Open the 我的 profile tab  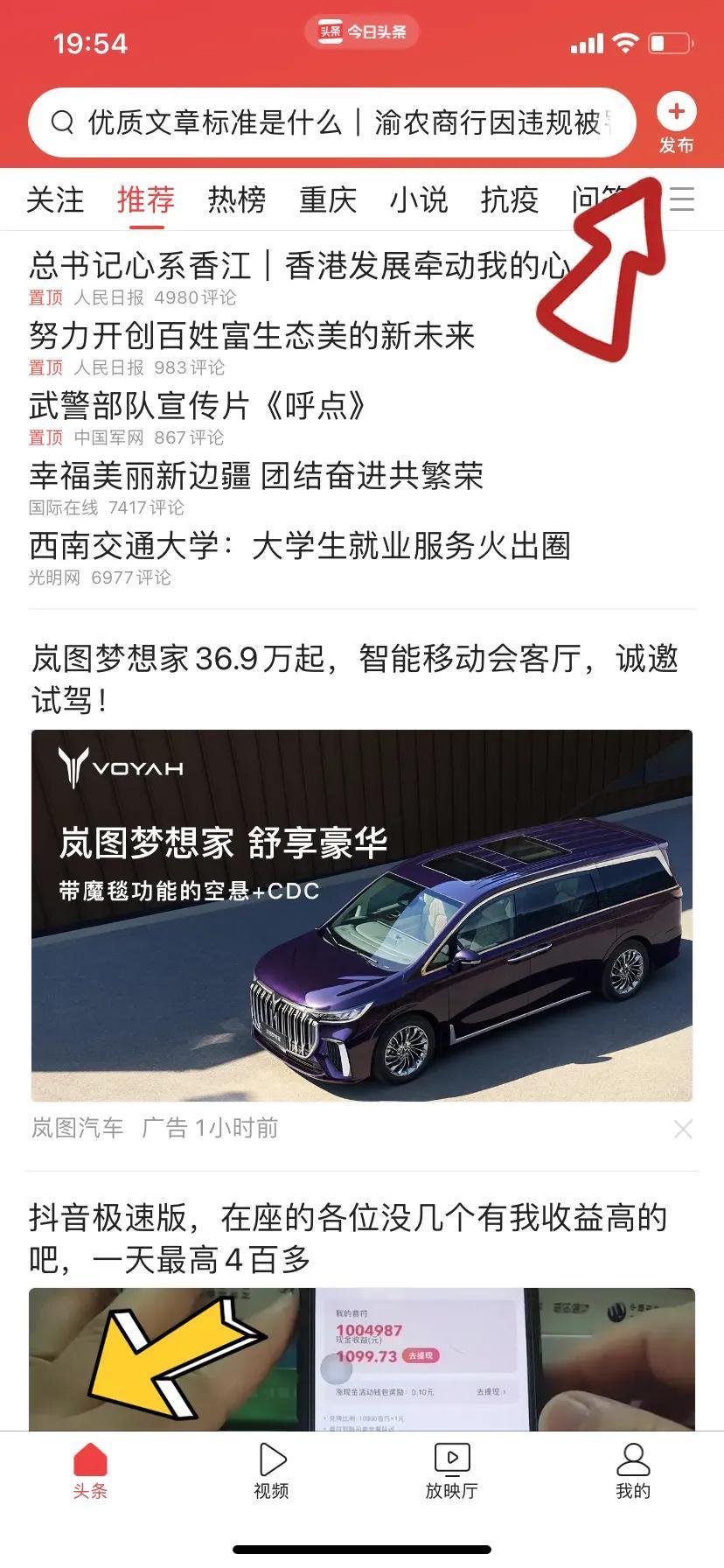click(633, 1470)
